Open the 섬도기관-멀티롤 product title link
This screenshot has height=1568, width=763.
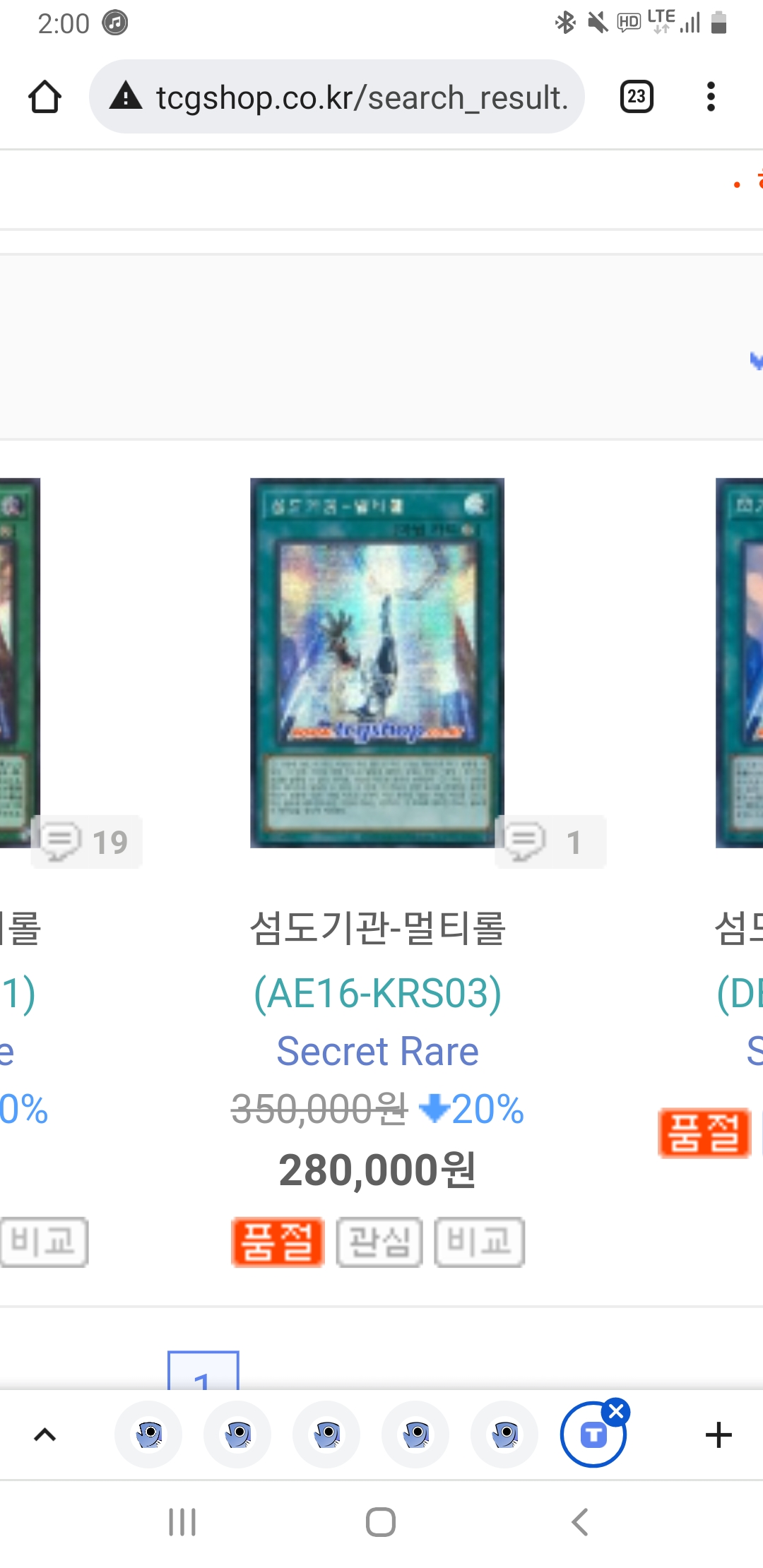point(377,928)
